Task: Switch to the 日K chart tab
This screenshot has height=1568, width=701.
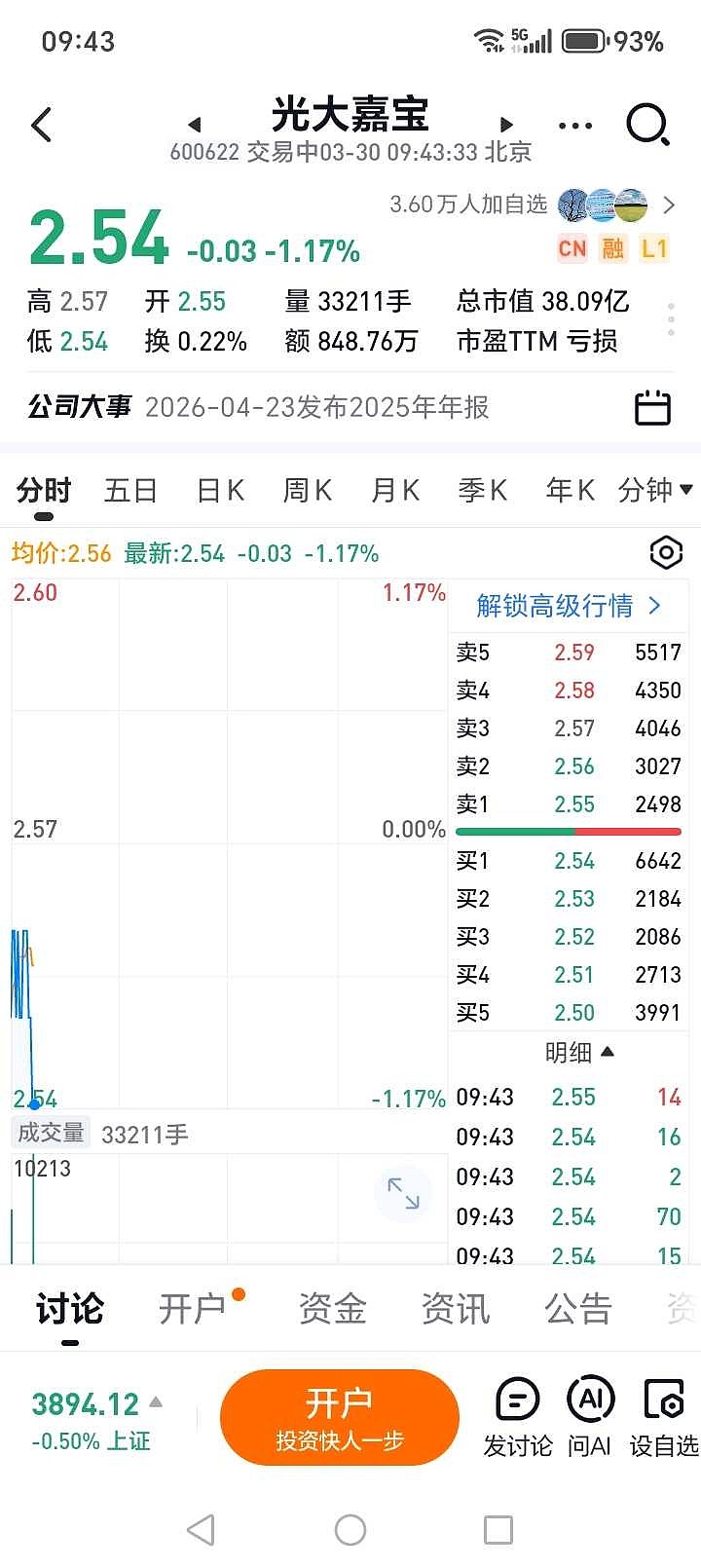Action: (218, 491)
